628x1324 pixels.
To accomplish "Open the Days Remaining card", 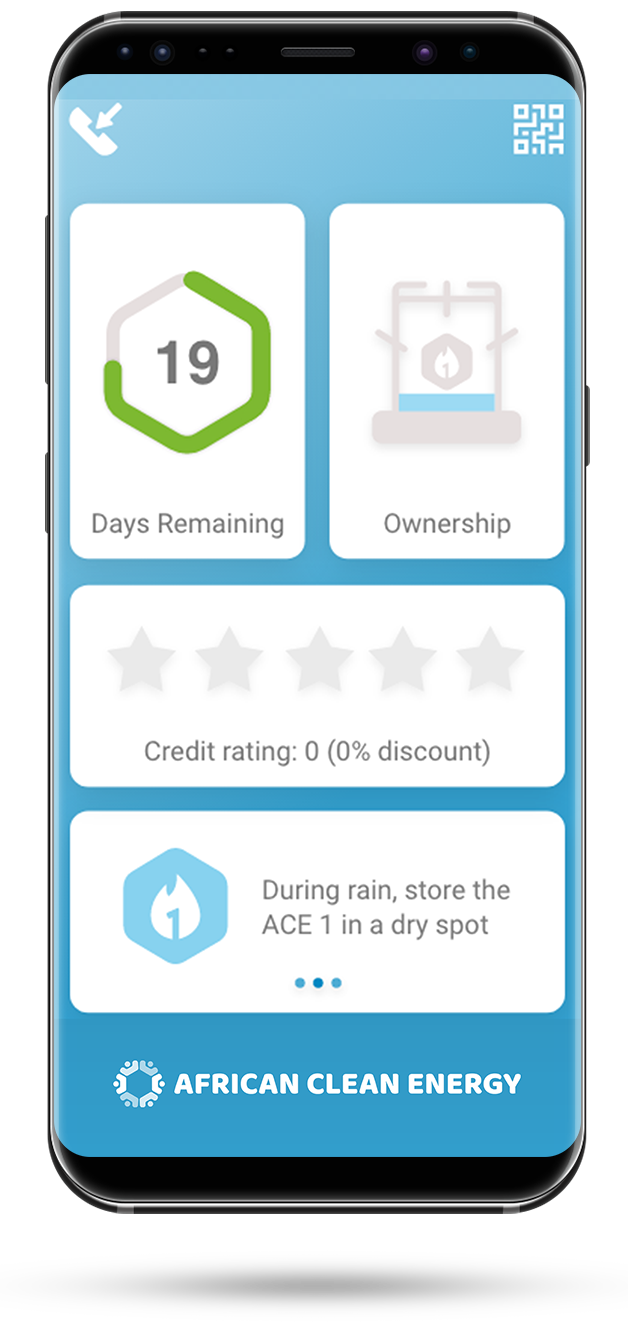I will [187, 381].
